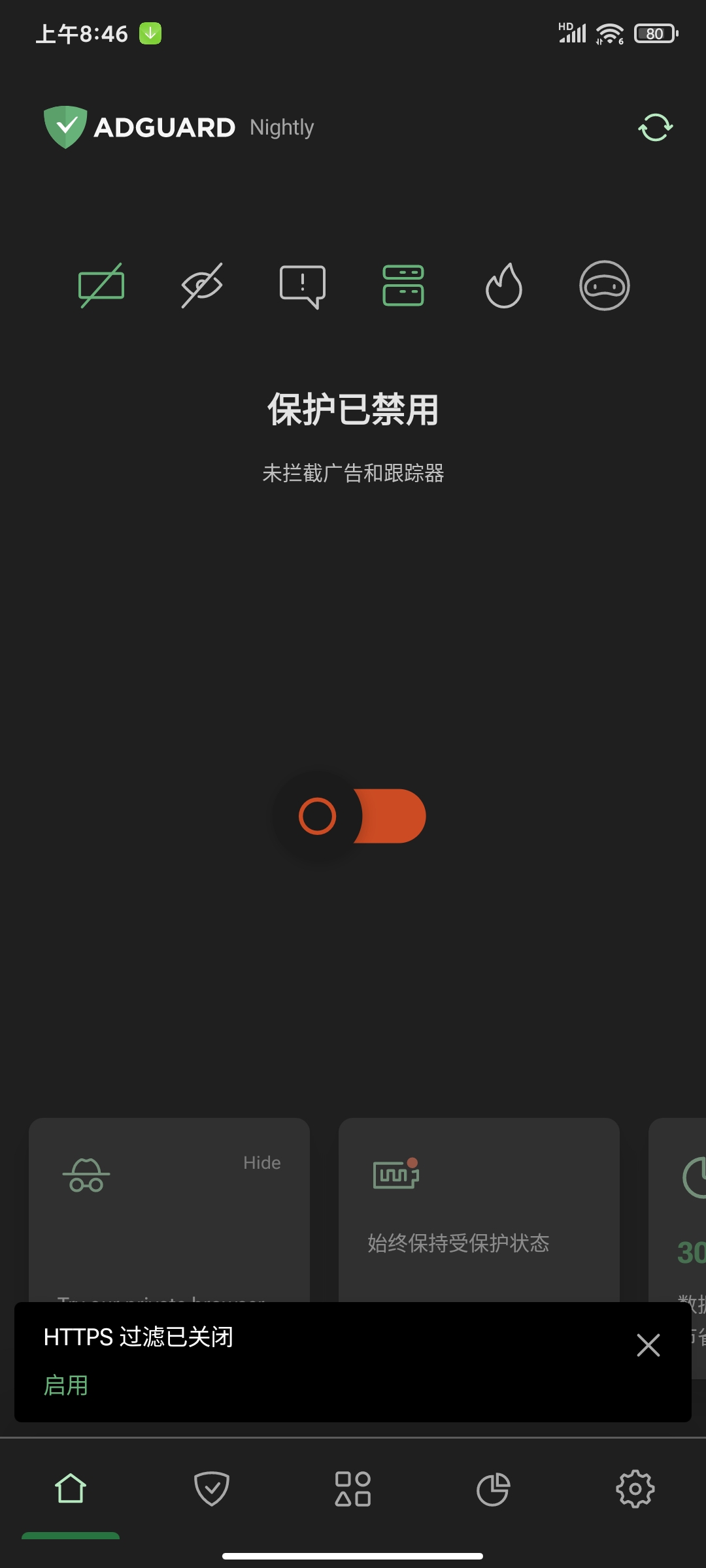Switch to the apps management tab
Viewport: 706px width, 1568px height.
coord(353,1489)
